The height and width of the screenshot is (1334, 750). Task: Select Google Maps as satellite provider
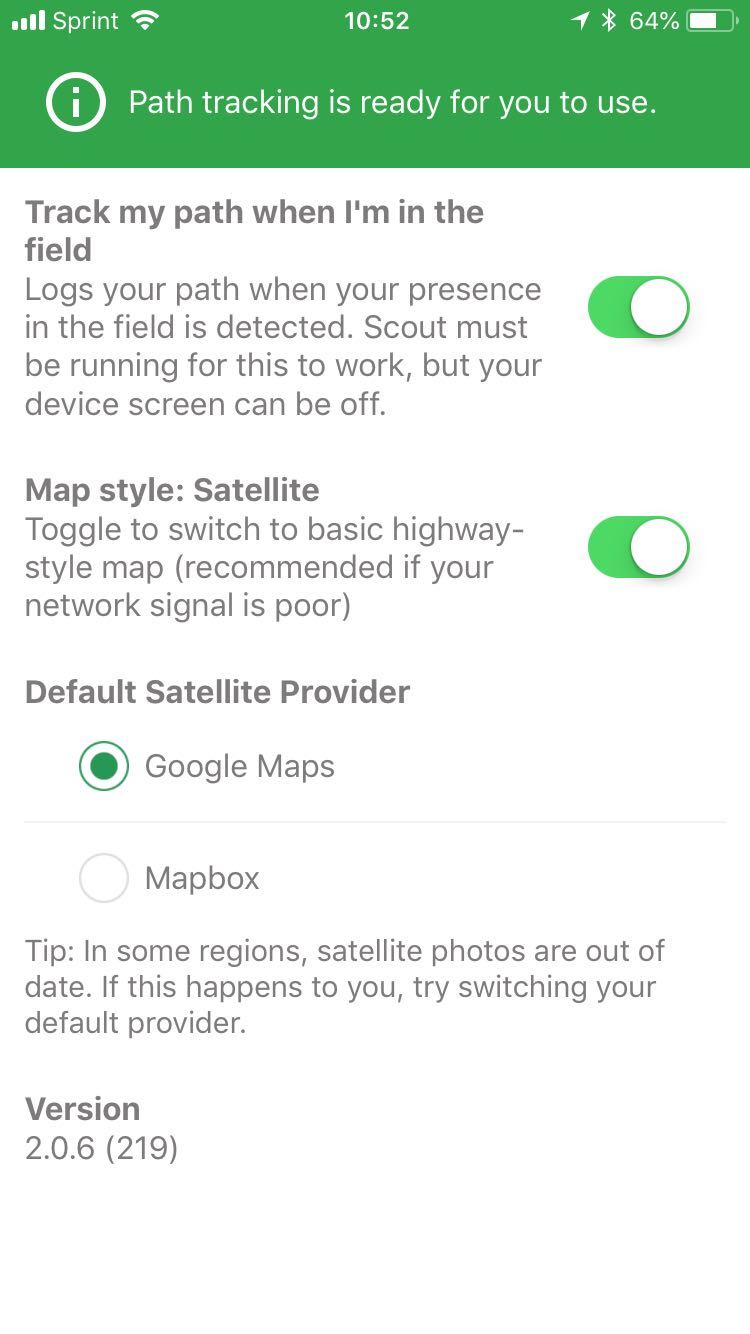click(104, 766)
